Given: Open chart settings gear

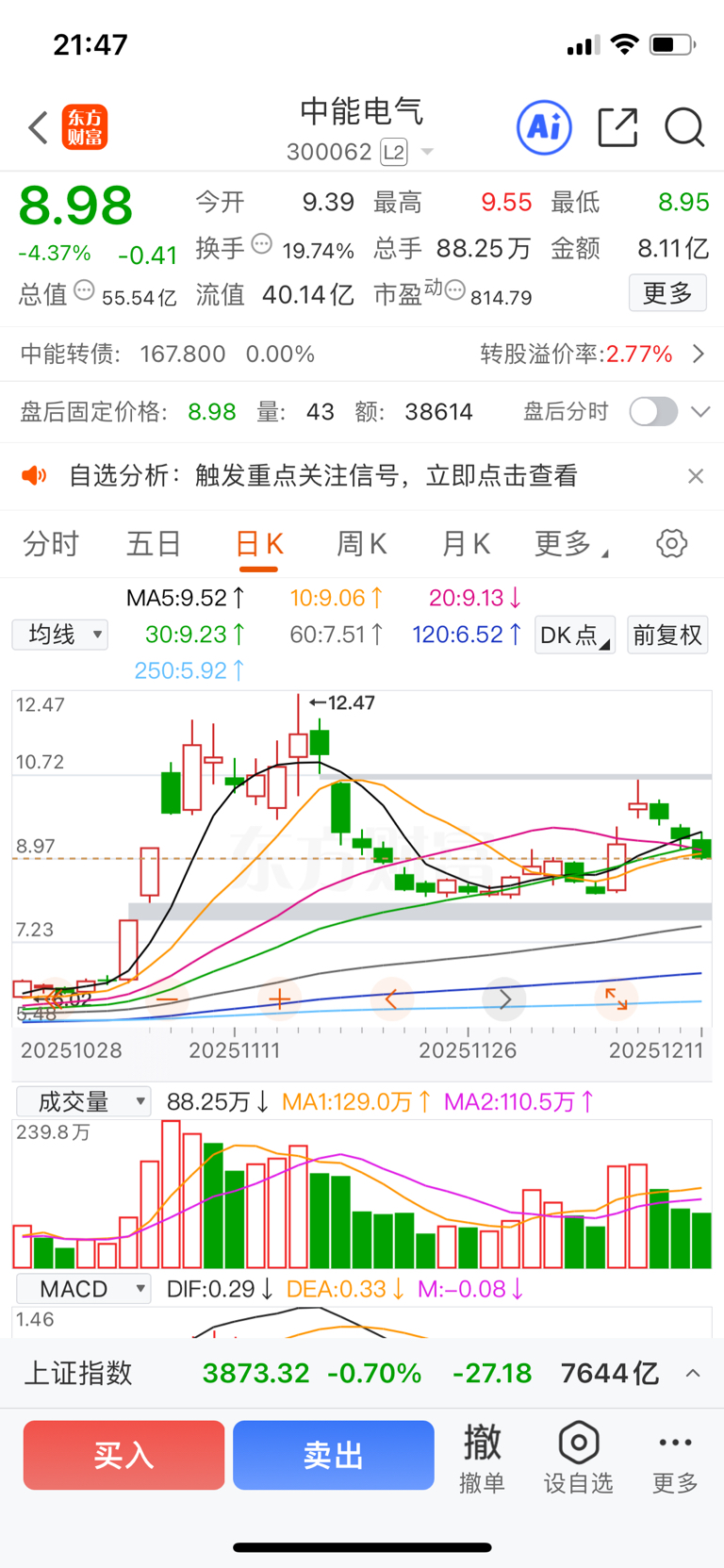Looking at the screenshot, I should coord(671,544).
